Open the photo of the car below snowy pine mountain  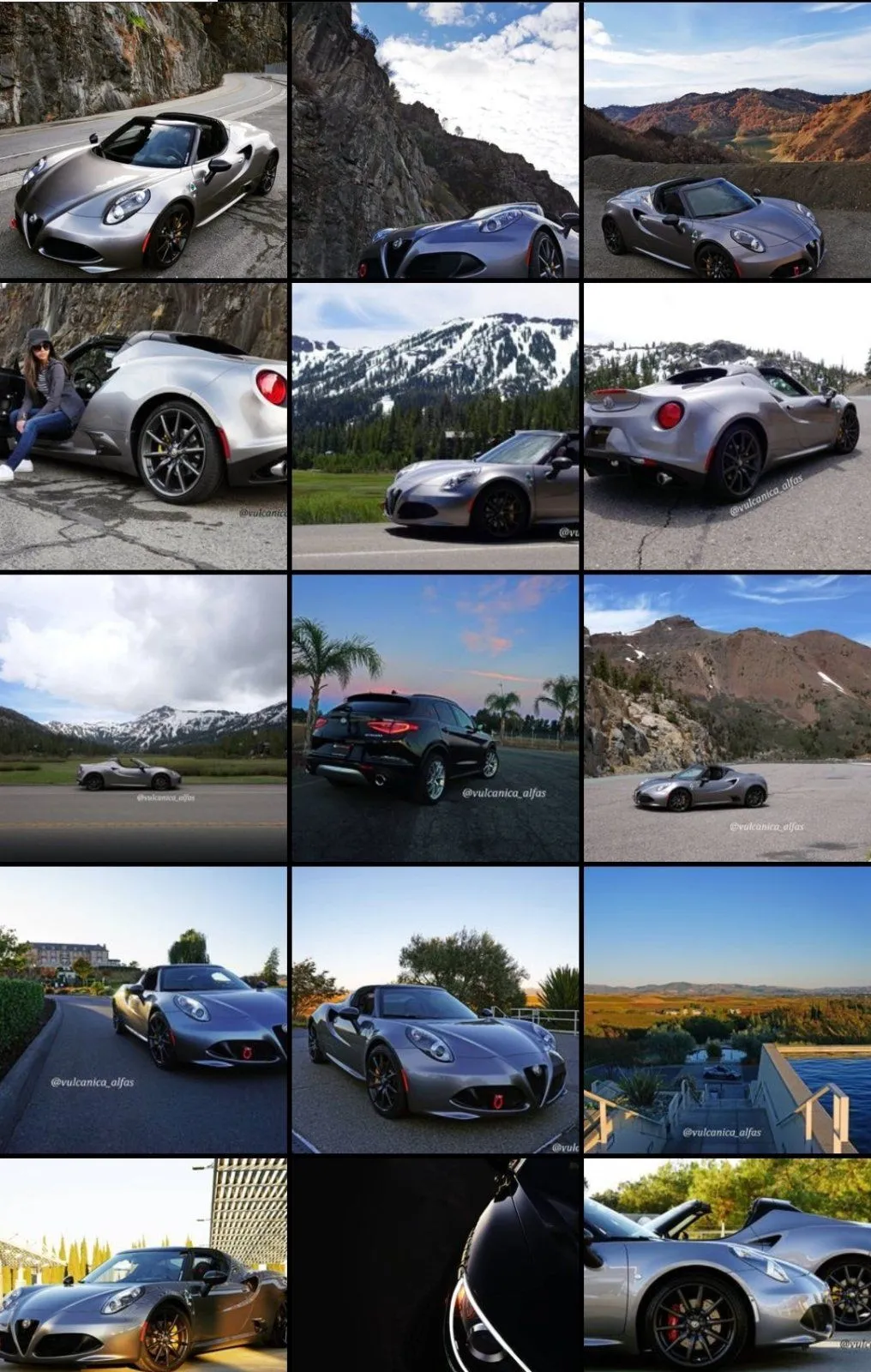pyautogui.click(x=435, y=426)
